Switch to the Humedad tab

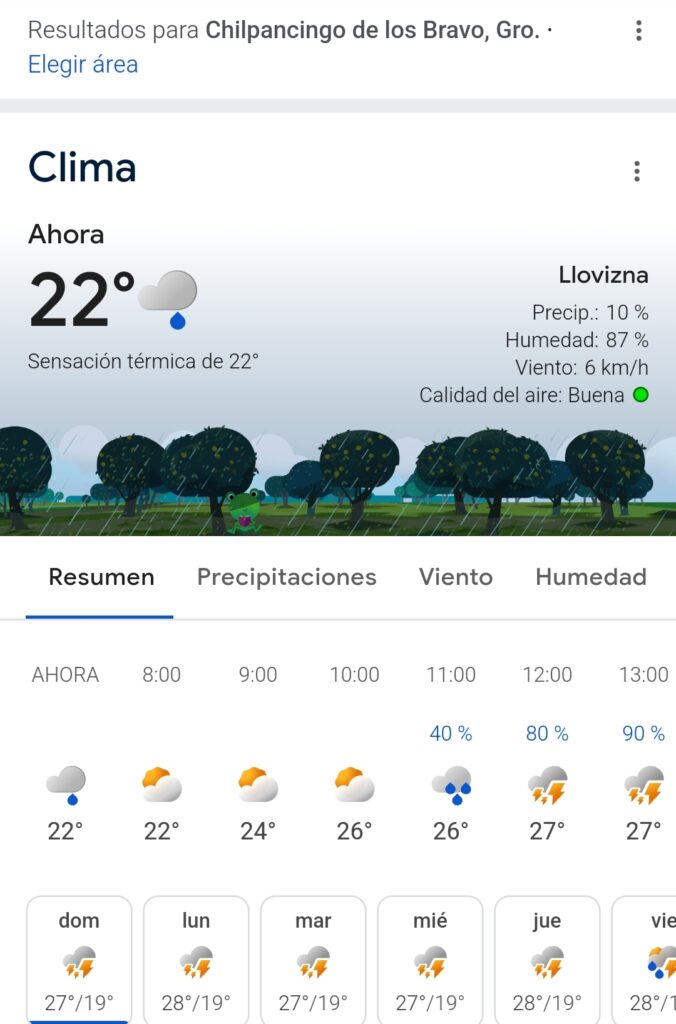tap(590, 577)
